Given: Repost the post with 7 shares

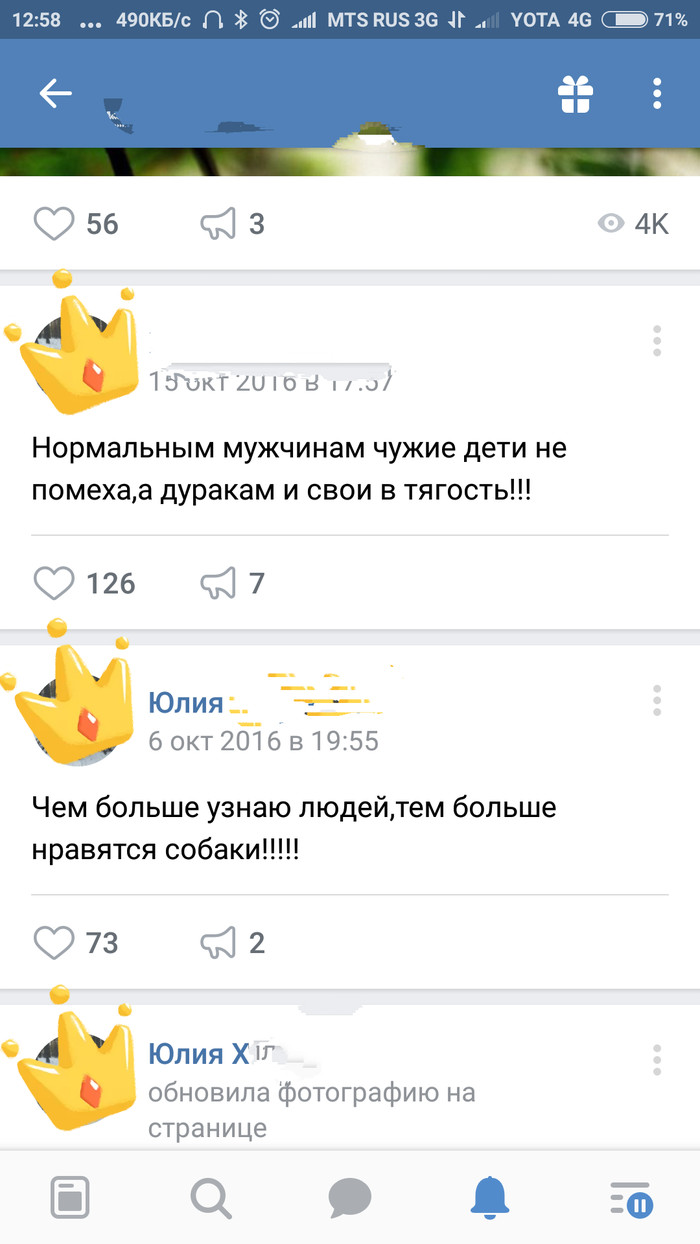Looking at the screenshot, I should click(219, 583).
